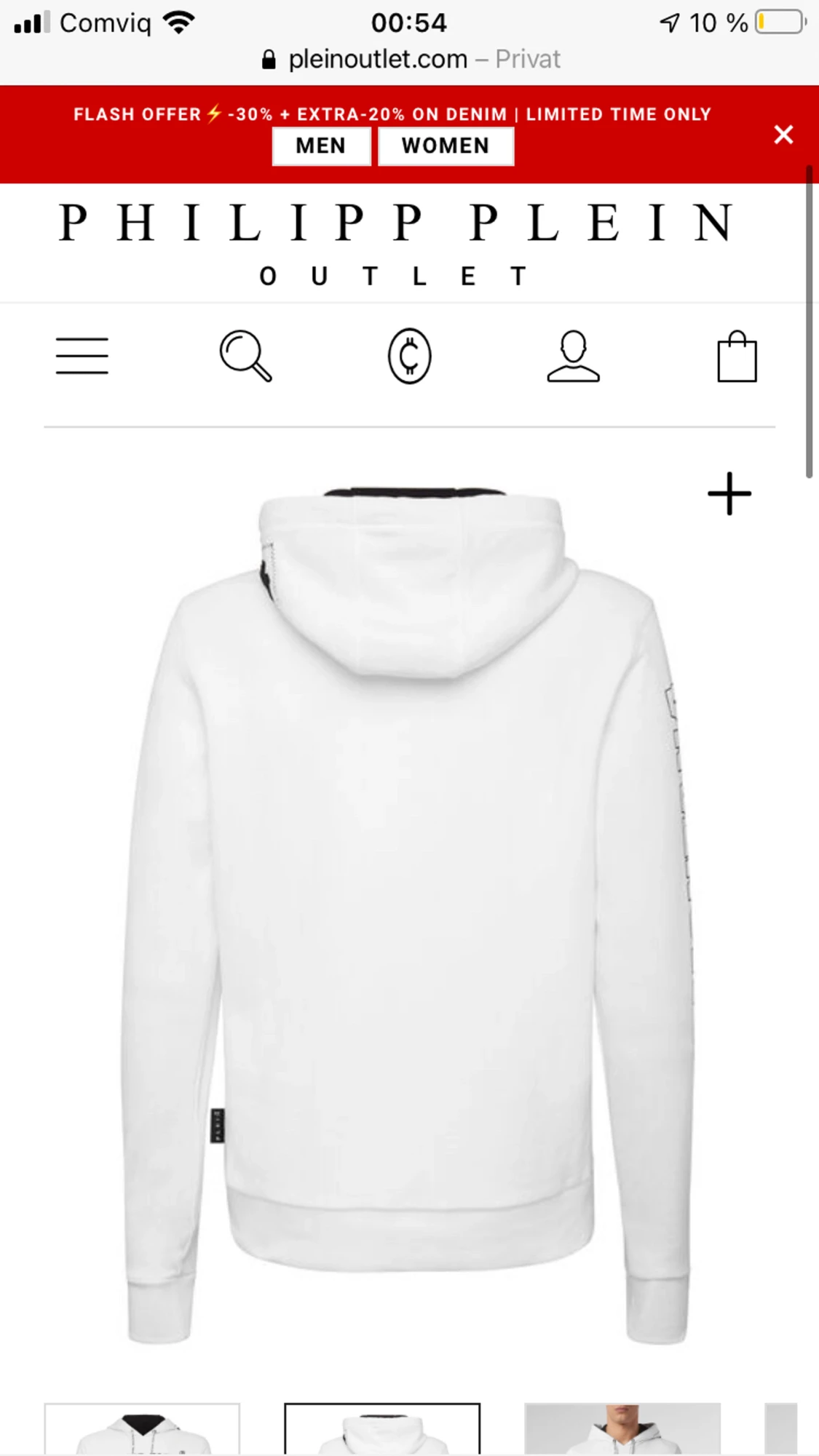This screenshot has width=819, height=1456.
Task: Tap the pleinoutlet.com address bar
Action: 379,59
